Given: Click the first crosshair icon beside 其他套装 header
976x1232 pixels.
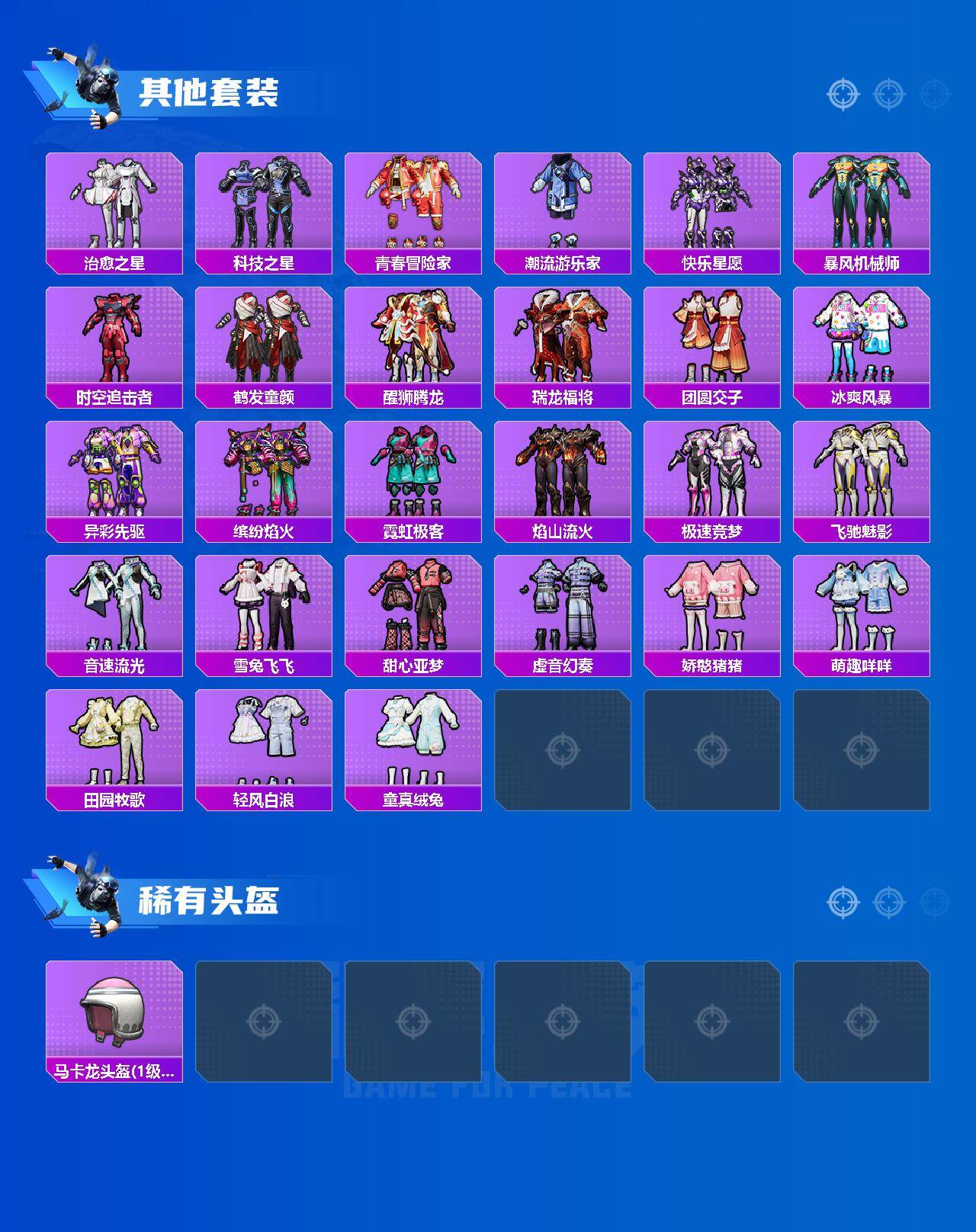Looking at the screenshot, I should (x=842, y=95).
